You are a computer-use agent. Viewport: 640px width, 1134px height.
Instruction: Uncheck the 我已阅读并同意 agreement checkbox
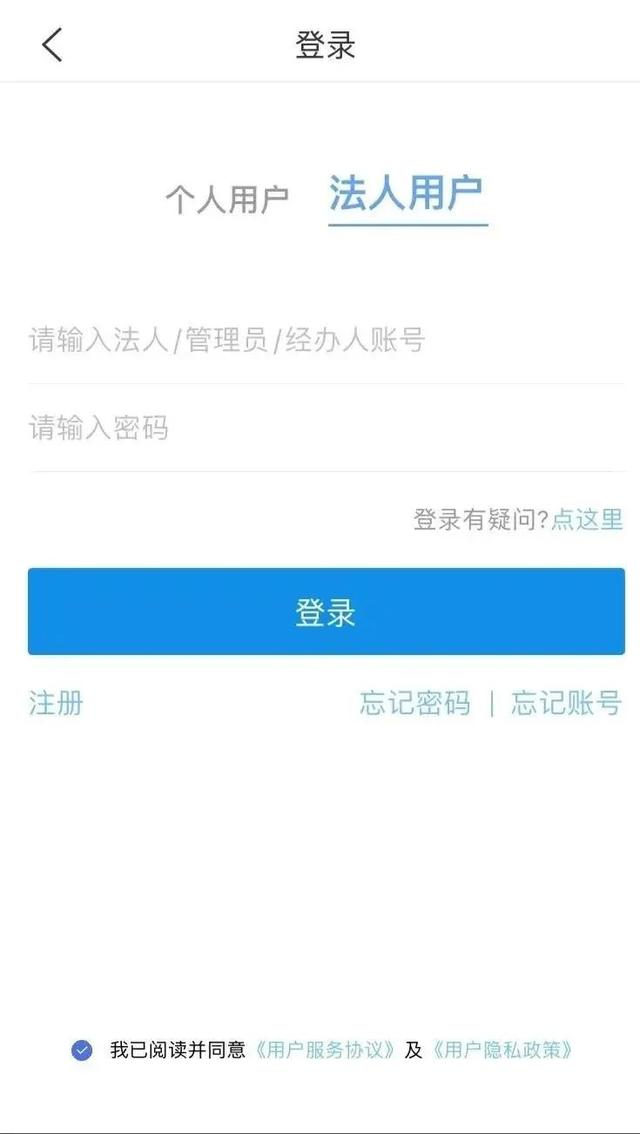click(82, 1050)
